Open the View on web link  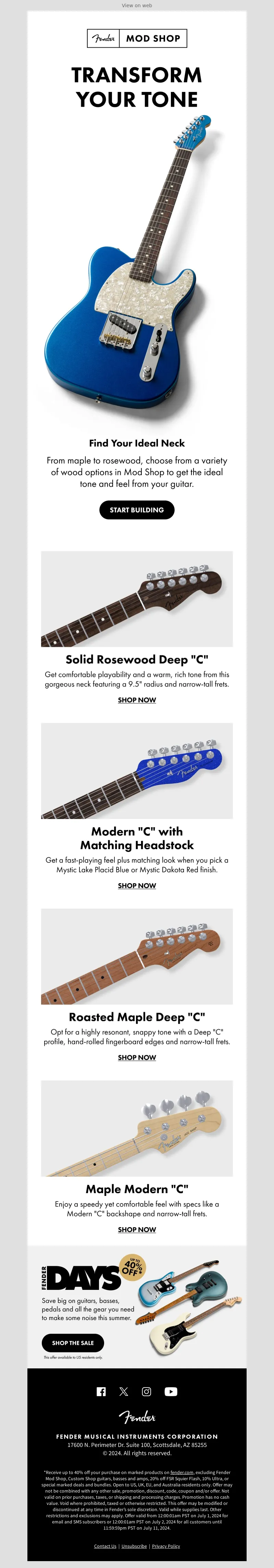pos(137,5)
